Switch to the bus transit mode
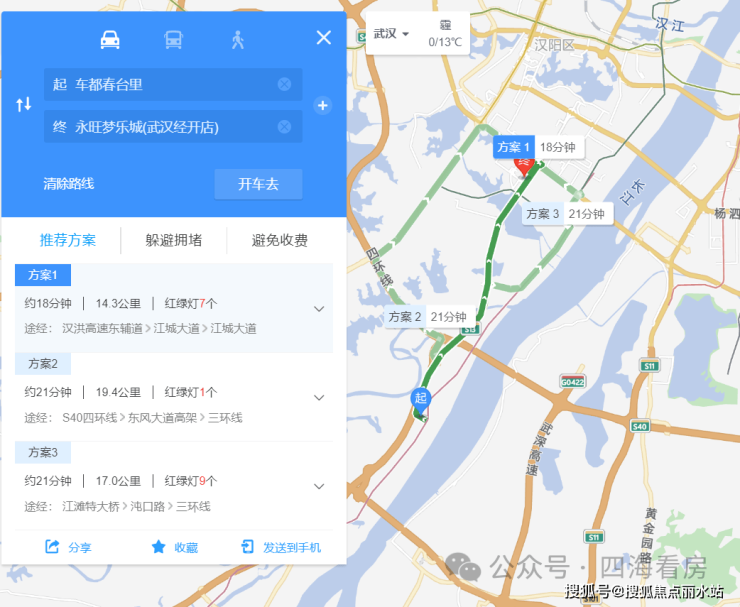The image size is (740, 607). (174, 39)
